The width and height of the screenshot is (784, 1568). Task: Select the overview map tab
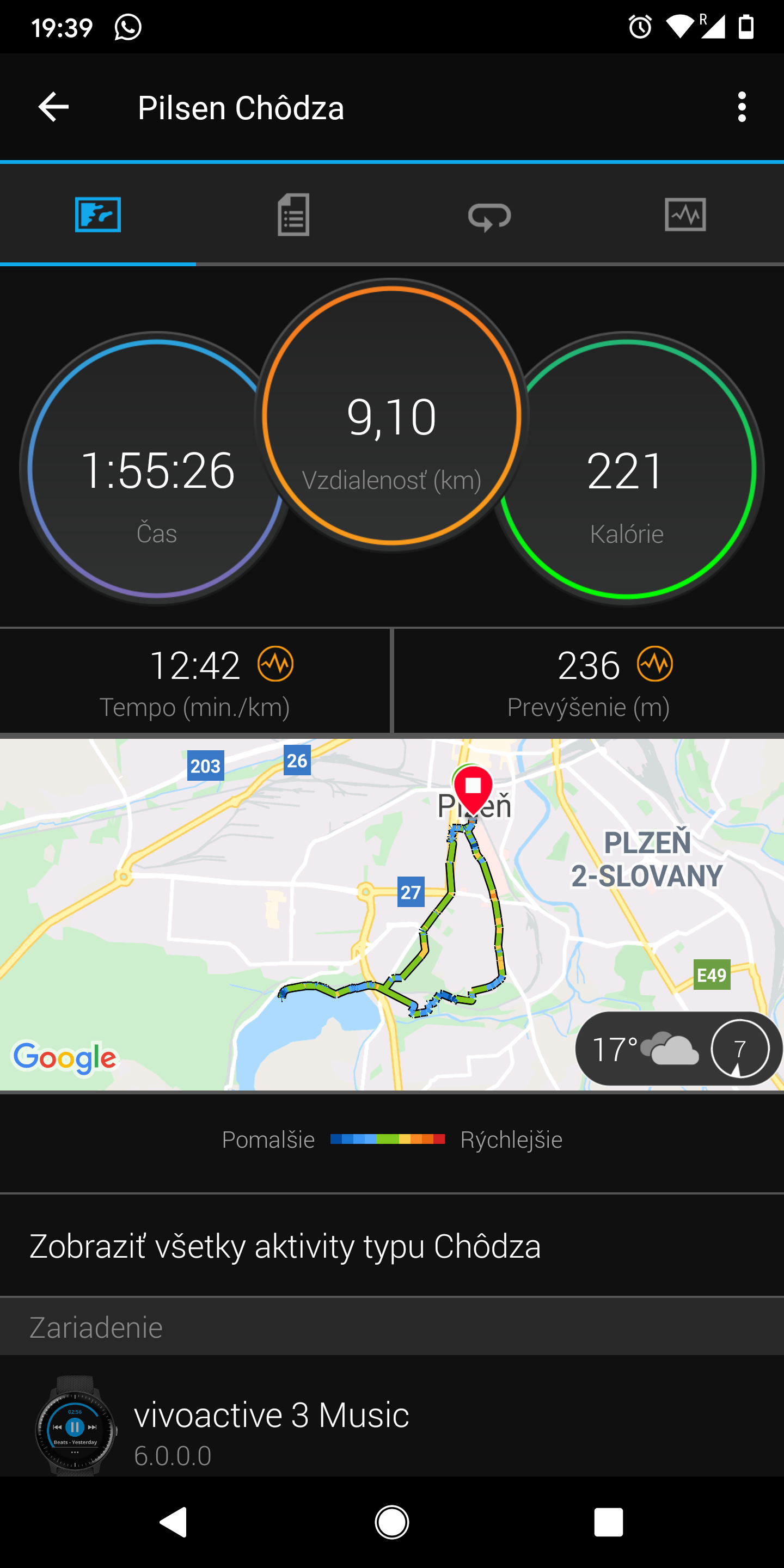click(x=98, y=215)
